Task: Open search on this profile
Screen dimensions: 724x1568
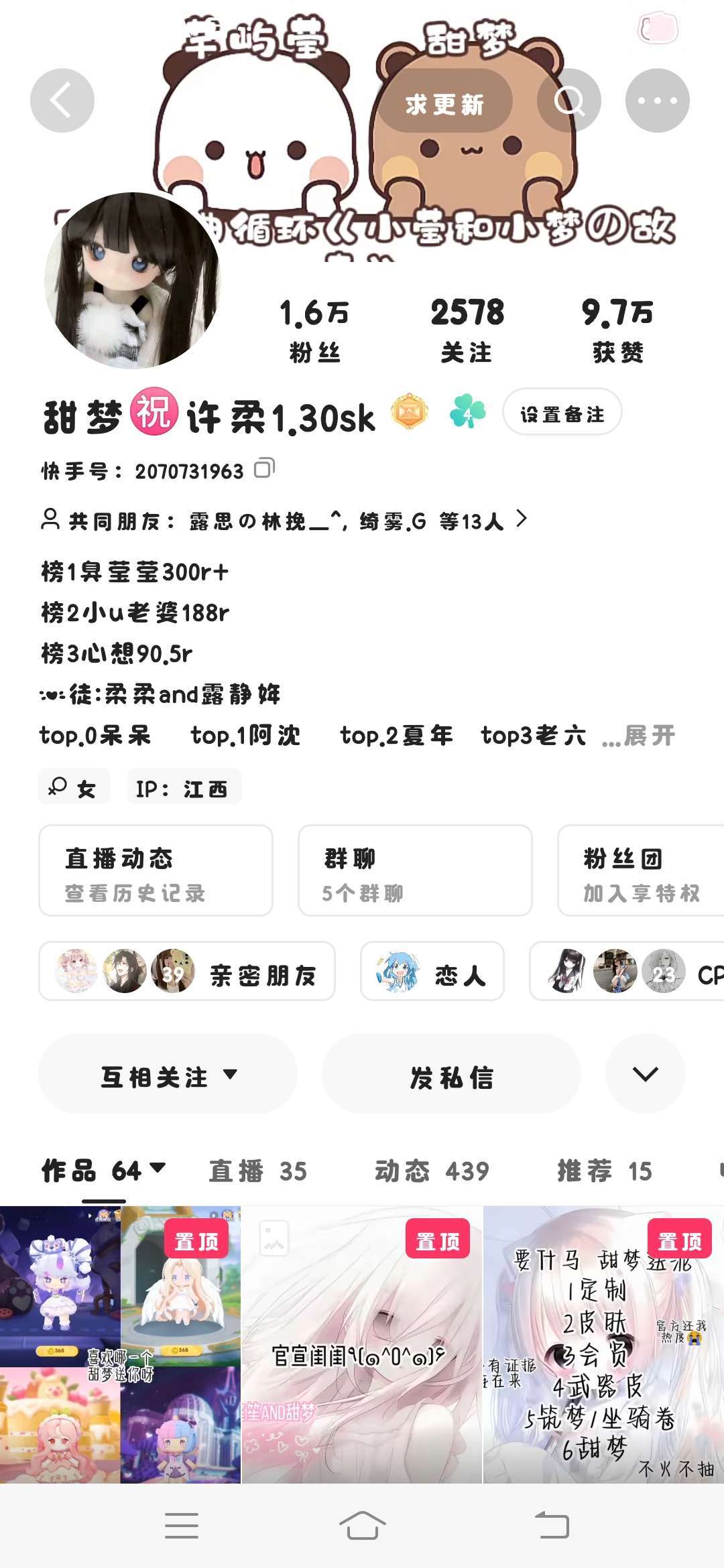Action: [568, 101]
